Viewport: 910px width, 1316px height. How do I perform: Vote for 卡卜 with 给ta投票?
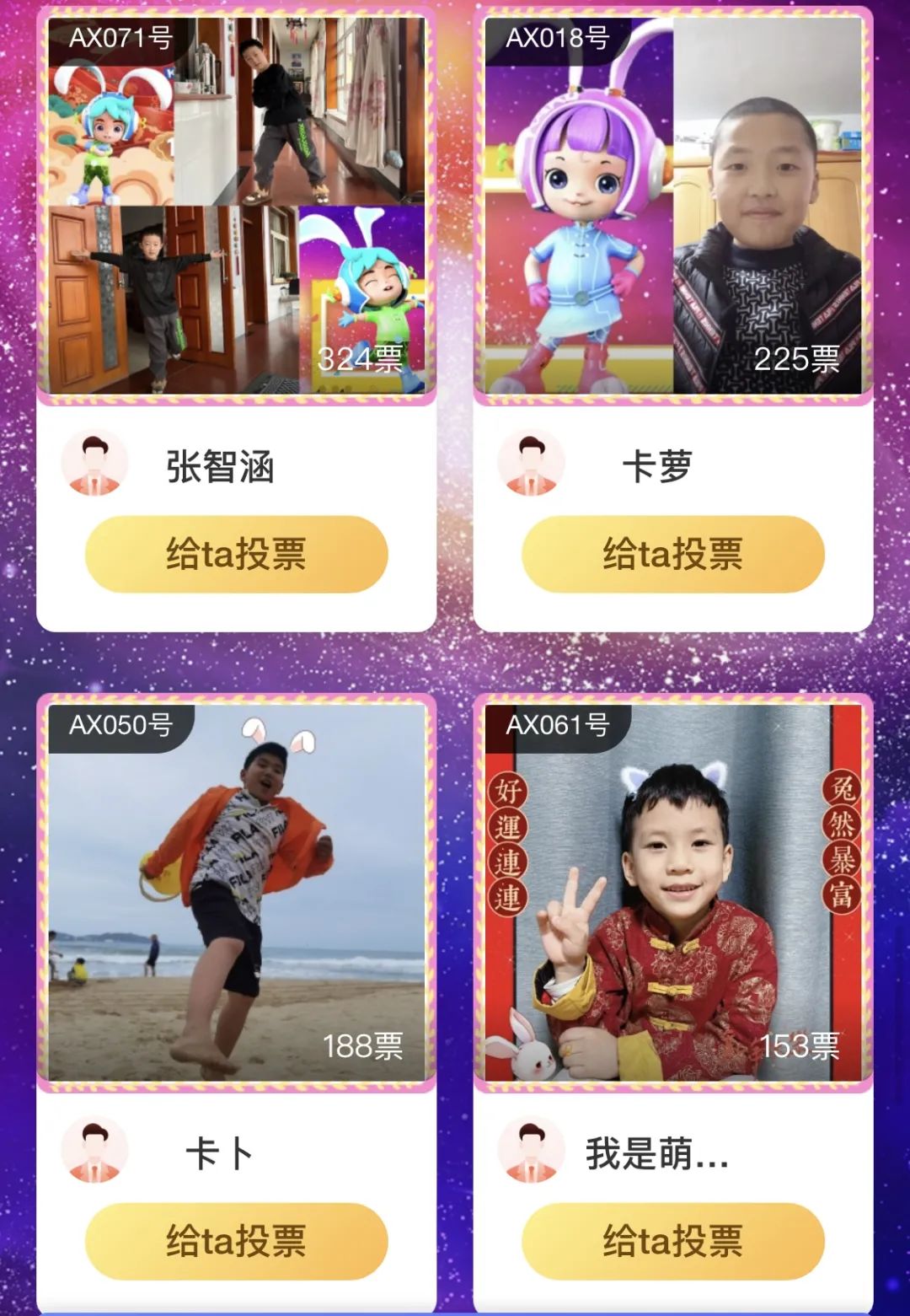pos(236,1241)
